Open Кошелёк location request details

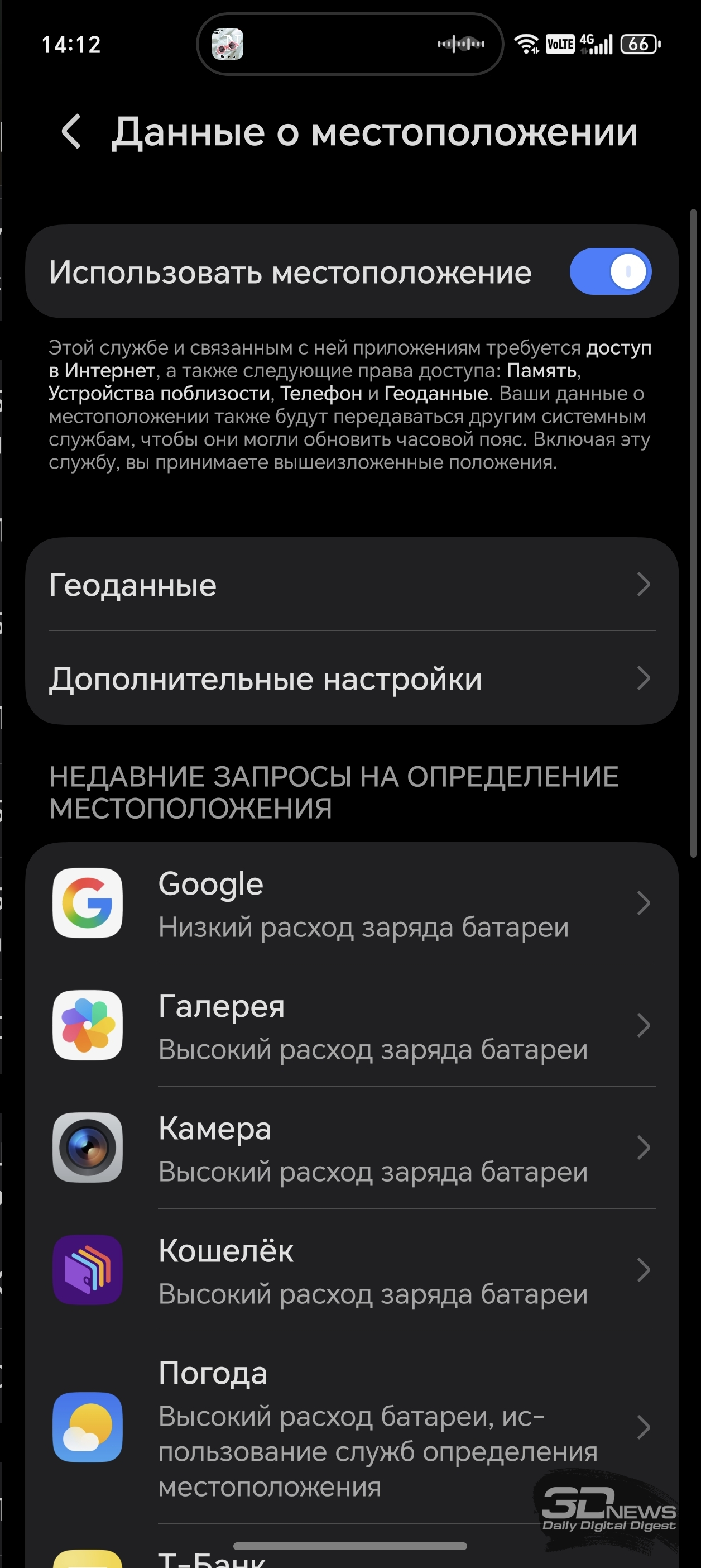click(x=352, y=1271)
